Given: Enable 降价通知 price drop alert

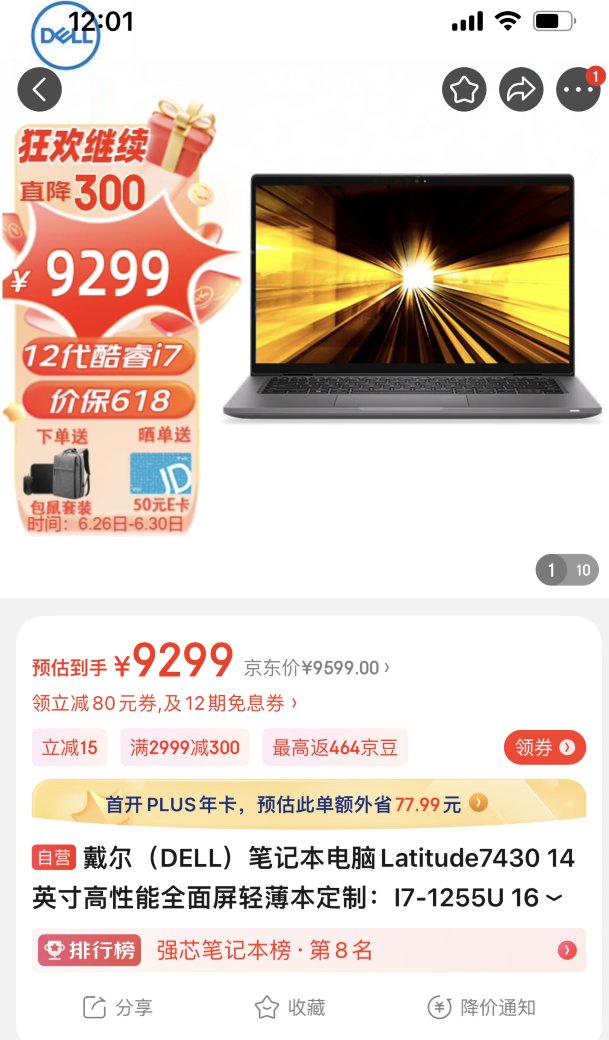Looking at the screenshot, I should (x=482, y=1007).
